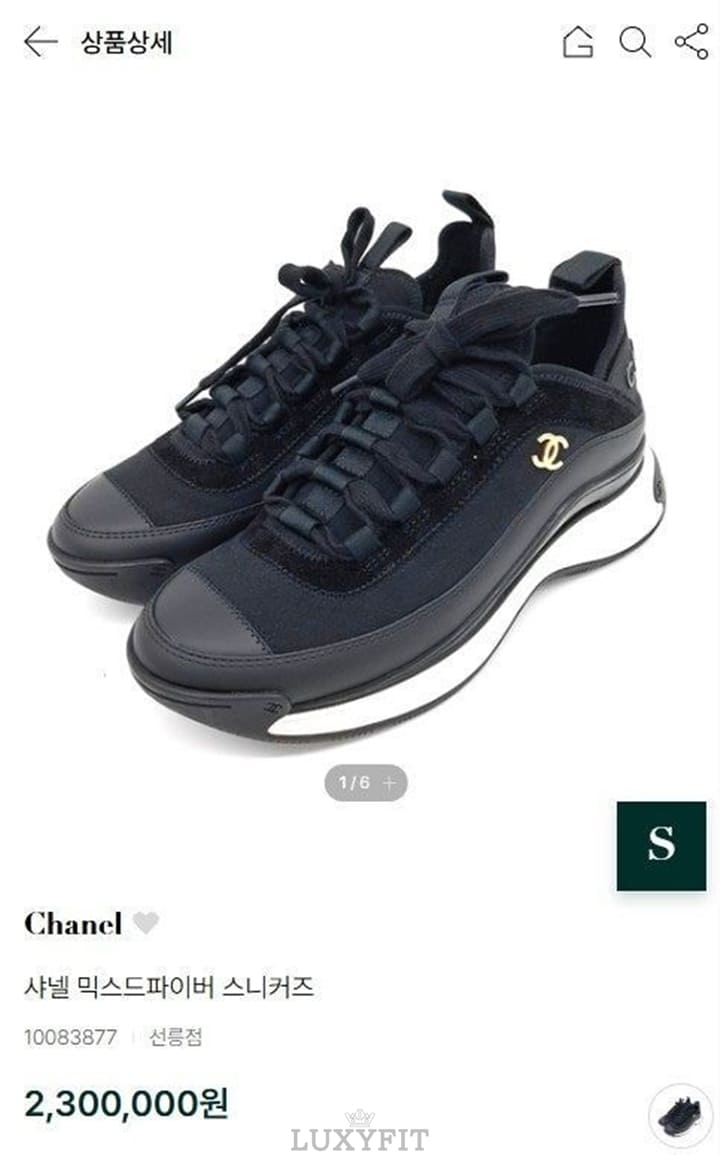Screen dimensions: 720x1155
Task: Share this Chanel sneakers listing
Action: (x=691, y=42)
